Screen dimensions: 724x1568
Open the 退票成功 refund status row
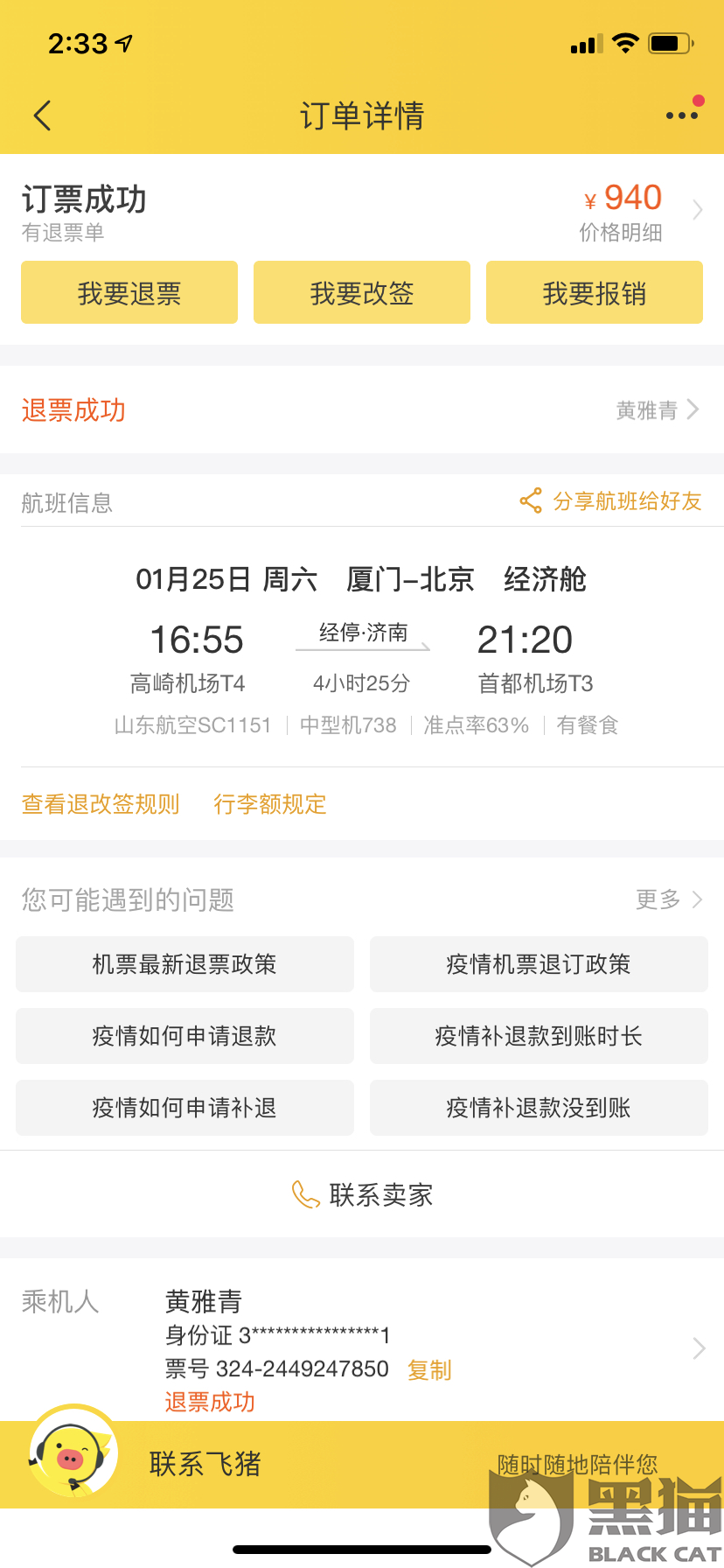tap(362, 409)
